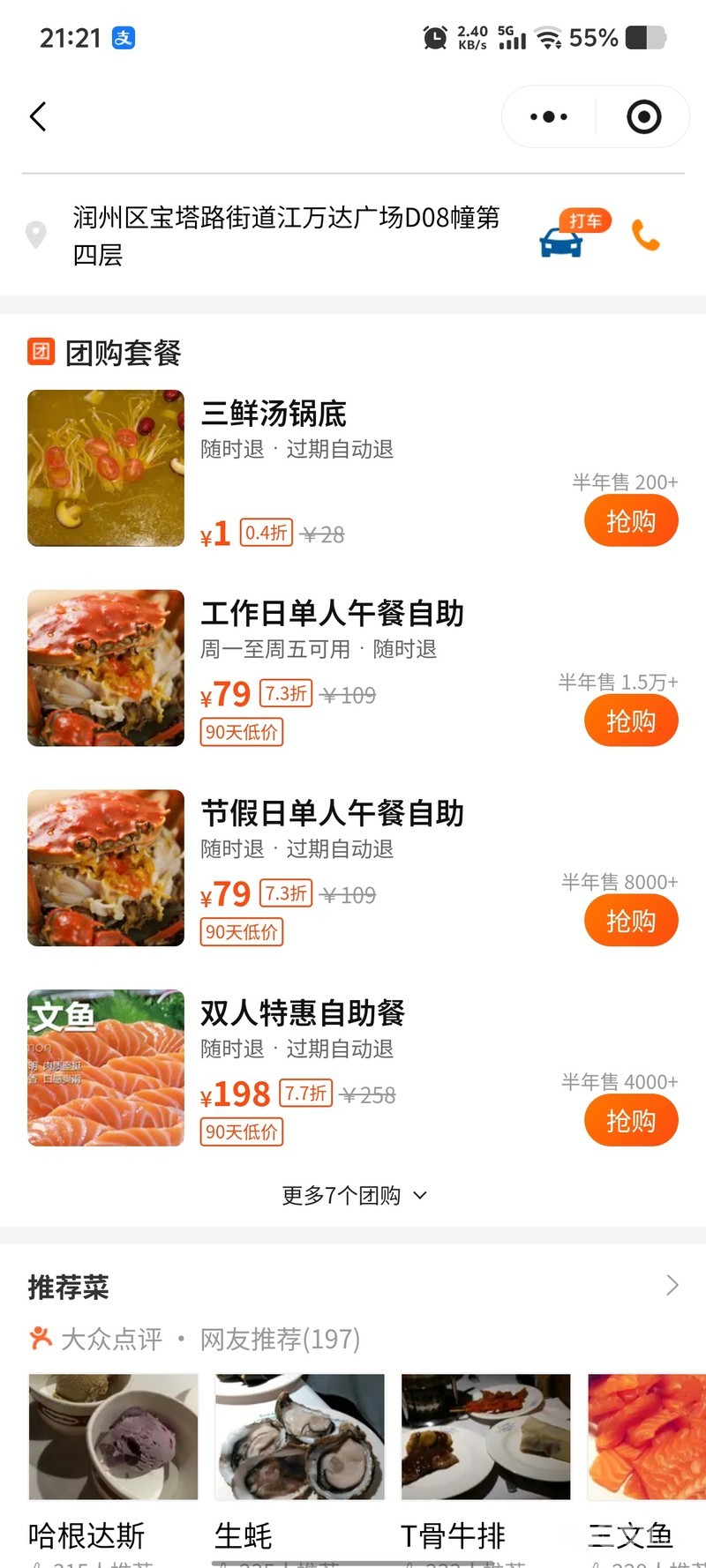Open the address 润州区宝塔路街道 on map

point(286,235)
